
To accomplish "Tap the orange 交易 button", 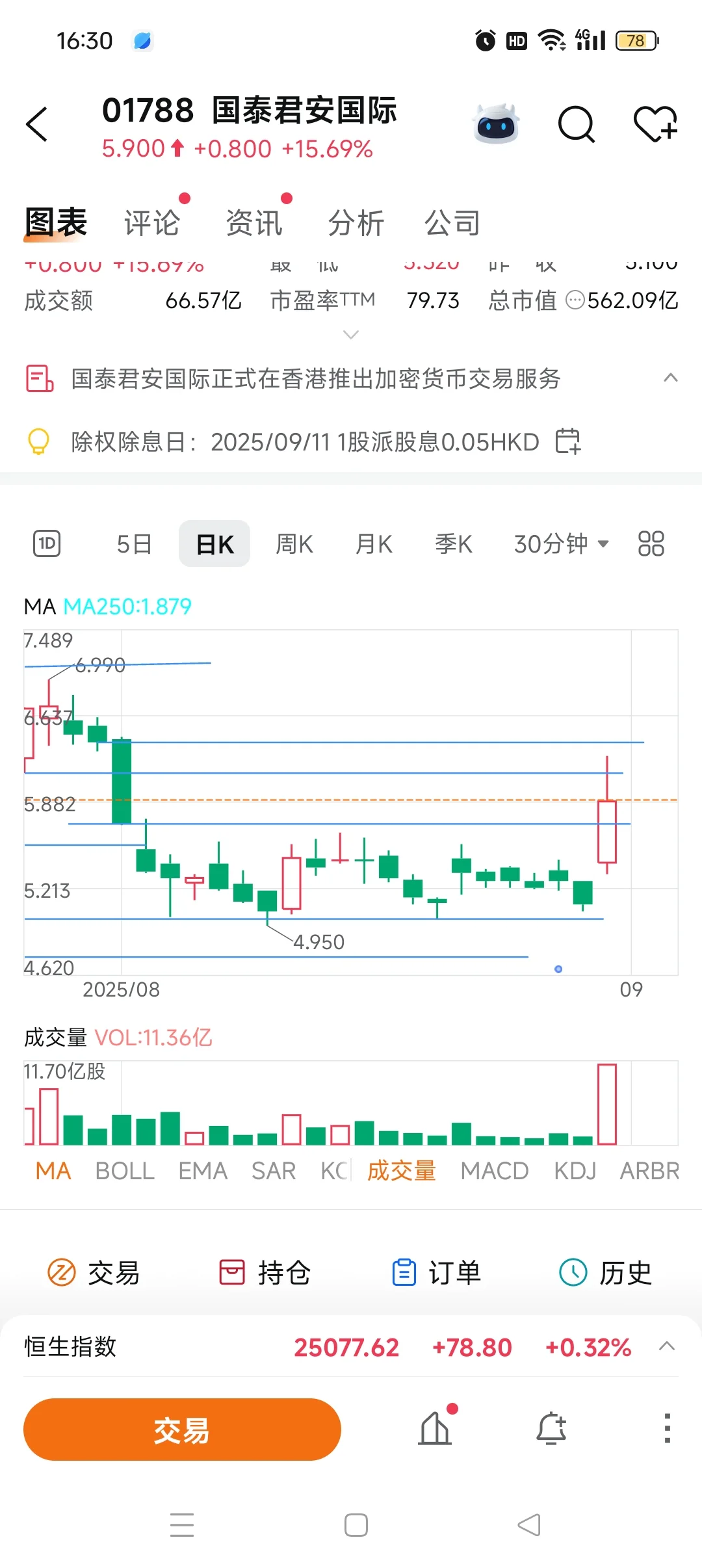I will 182,1430.
